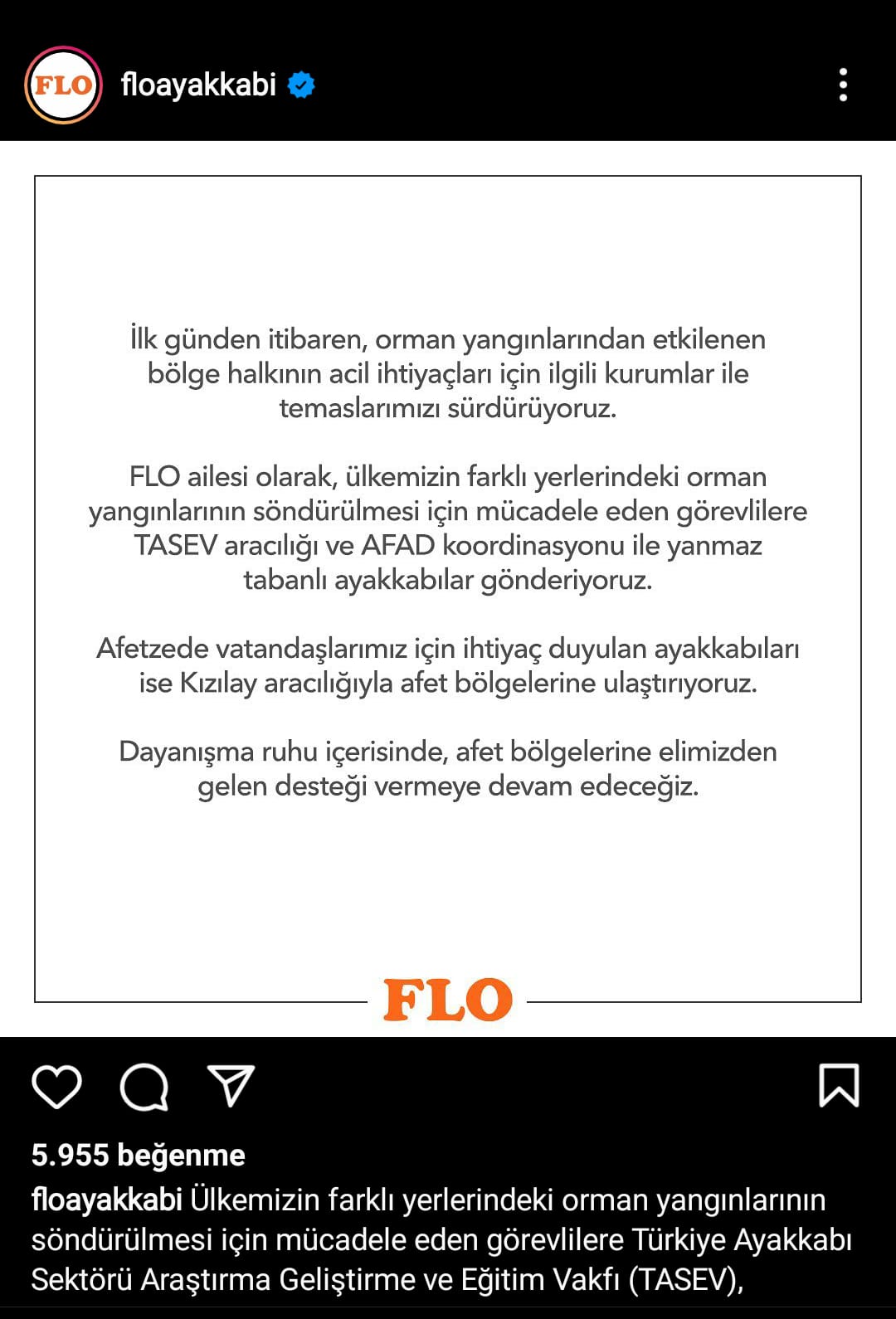Like the post with the heart icon
The width and height of the screenshot is (896, 1319).
58,1085
